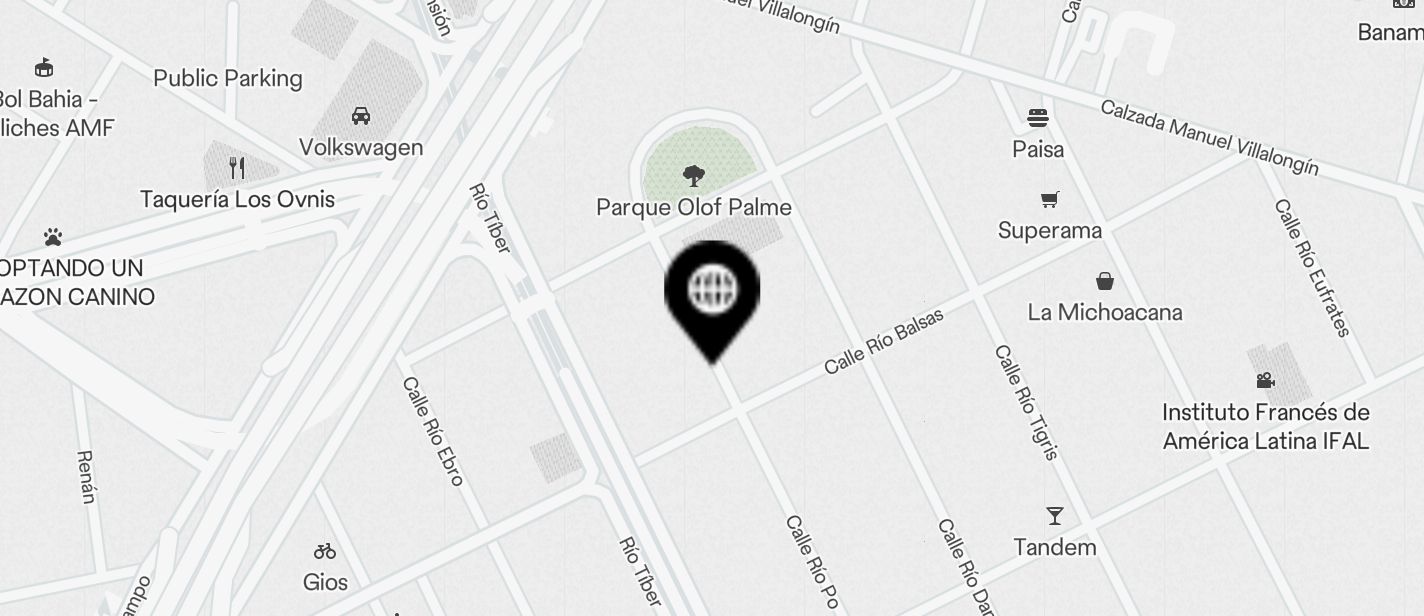Image resolution: width=1424 pixels, height=616 pixels.
Task: Select the Instituto Francés de América Latina marker
Action: click(x=1265, y=381)
